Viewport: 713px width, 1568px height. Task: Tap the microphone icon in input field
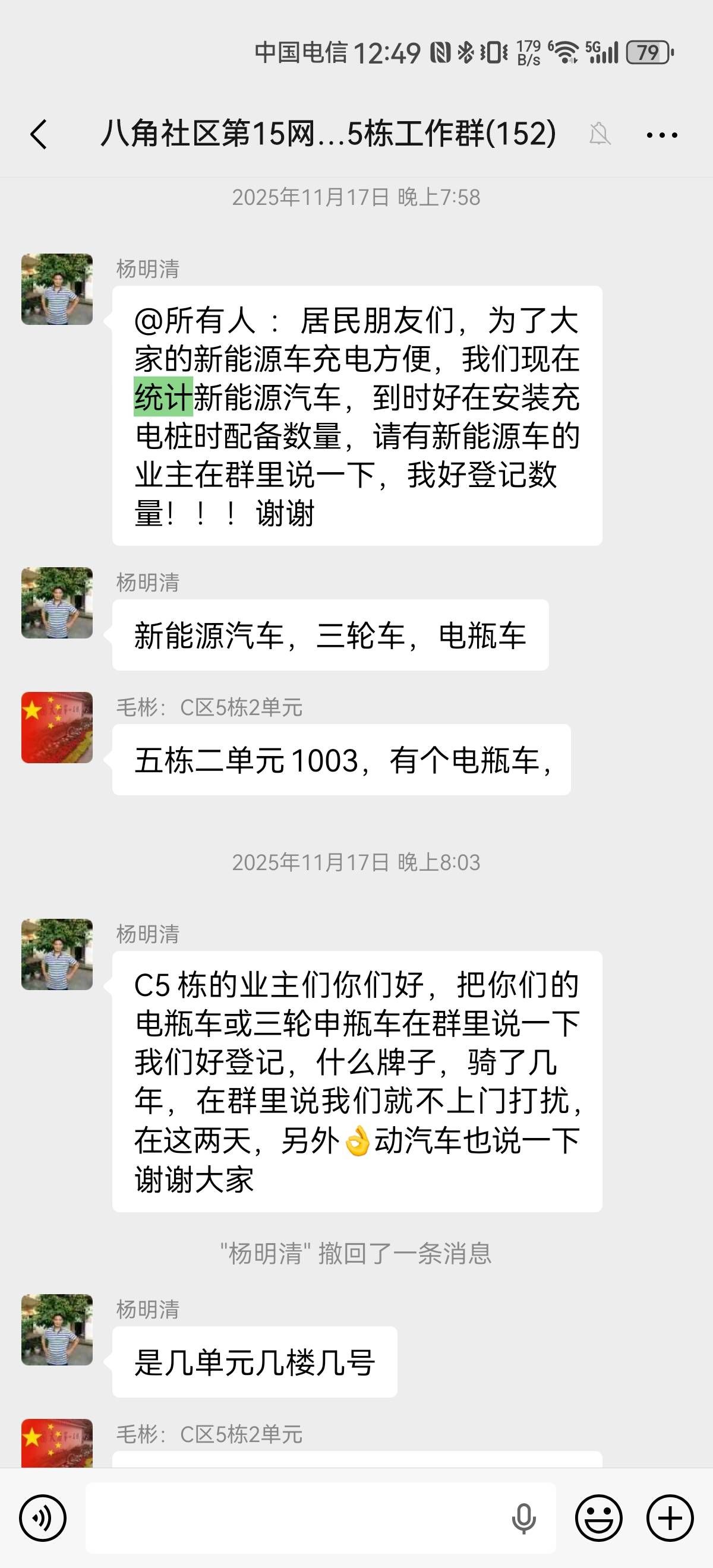click(x=523, y=1518)
